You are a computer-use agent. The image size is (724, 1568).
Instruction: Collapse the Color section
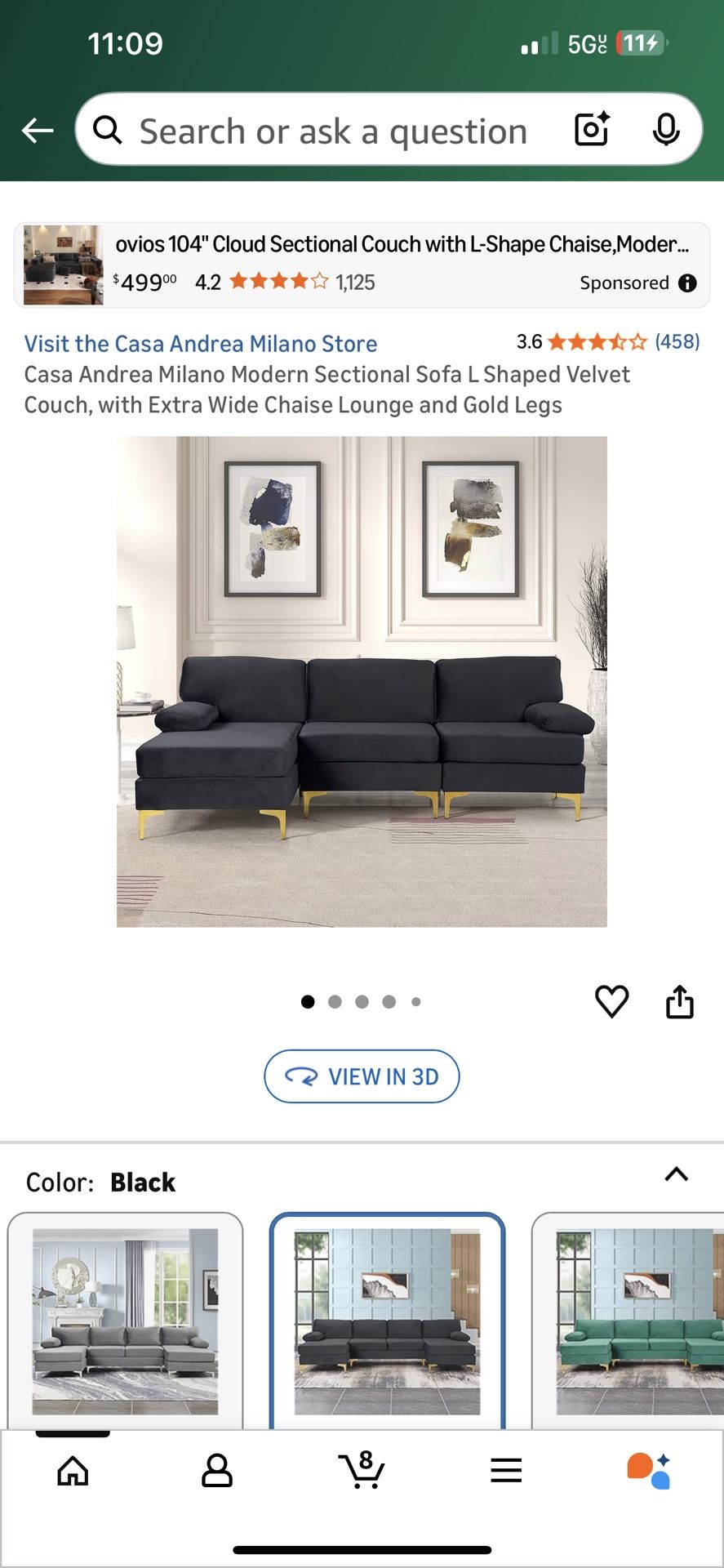coord(676,1174)
